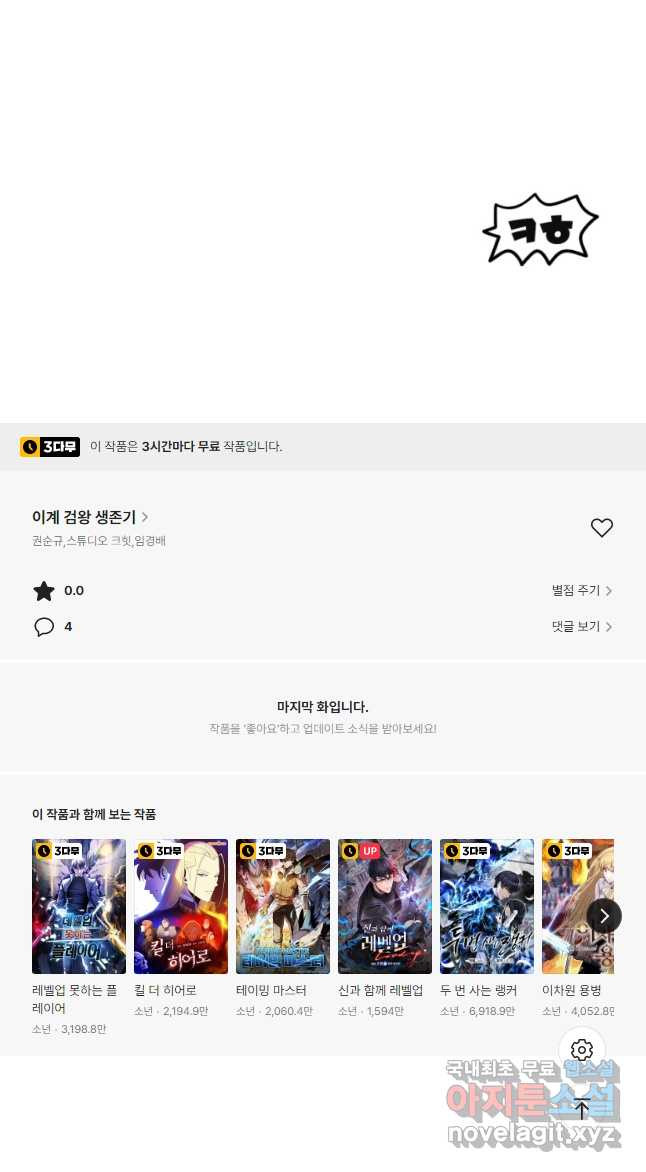Open the 킬 더 히어로 webtoon
The image size is (646, 1172).
pyautogui.click(x=181, y=906)
